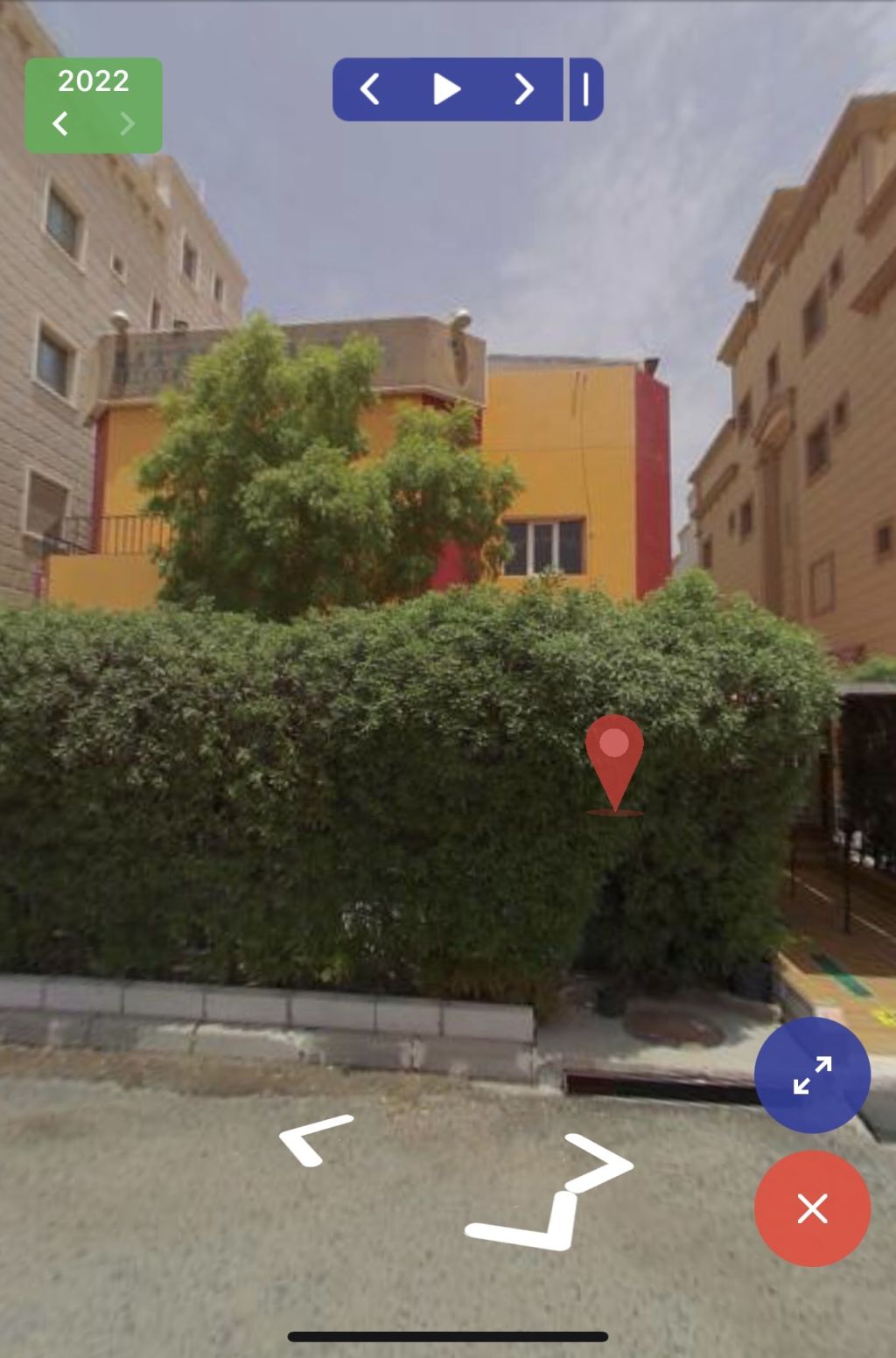
Task: Expand the street view to fullscreen
Action: coord(812,1074)
